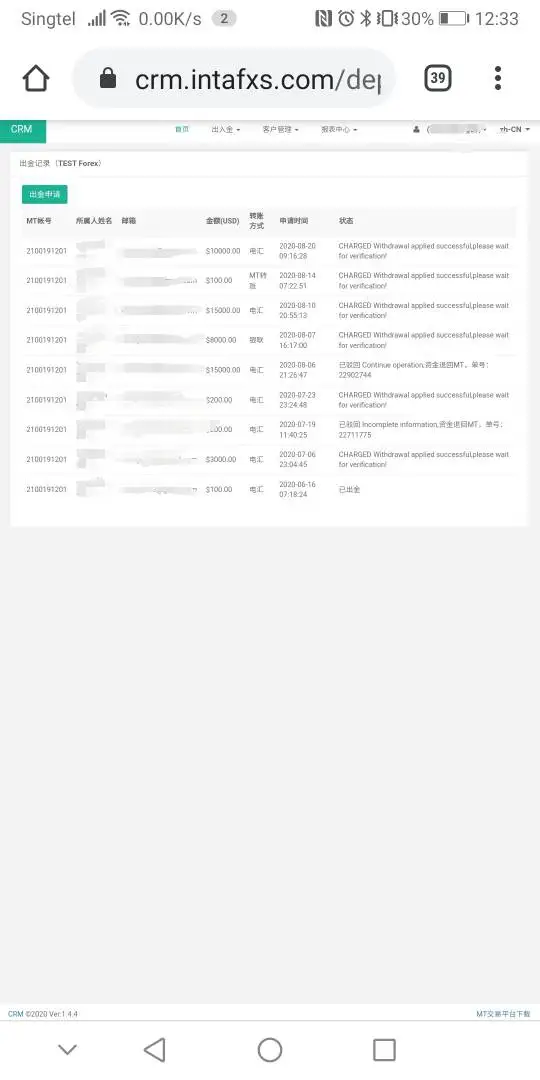Change language via zh-CN dropdown
Viewport: 540px width, 1080px height.
[515, 129]
